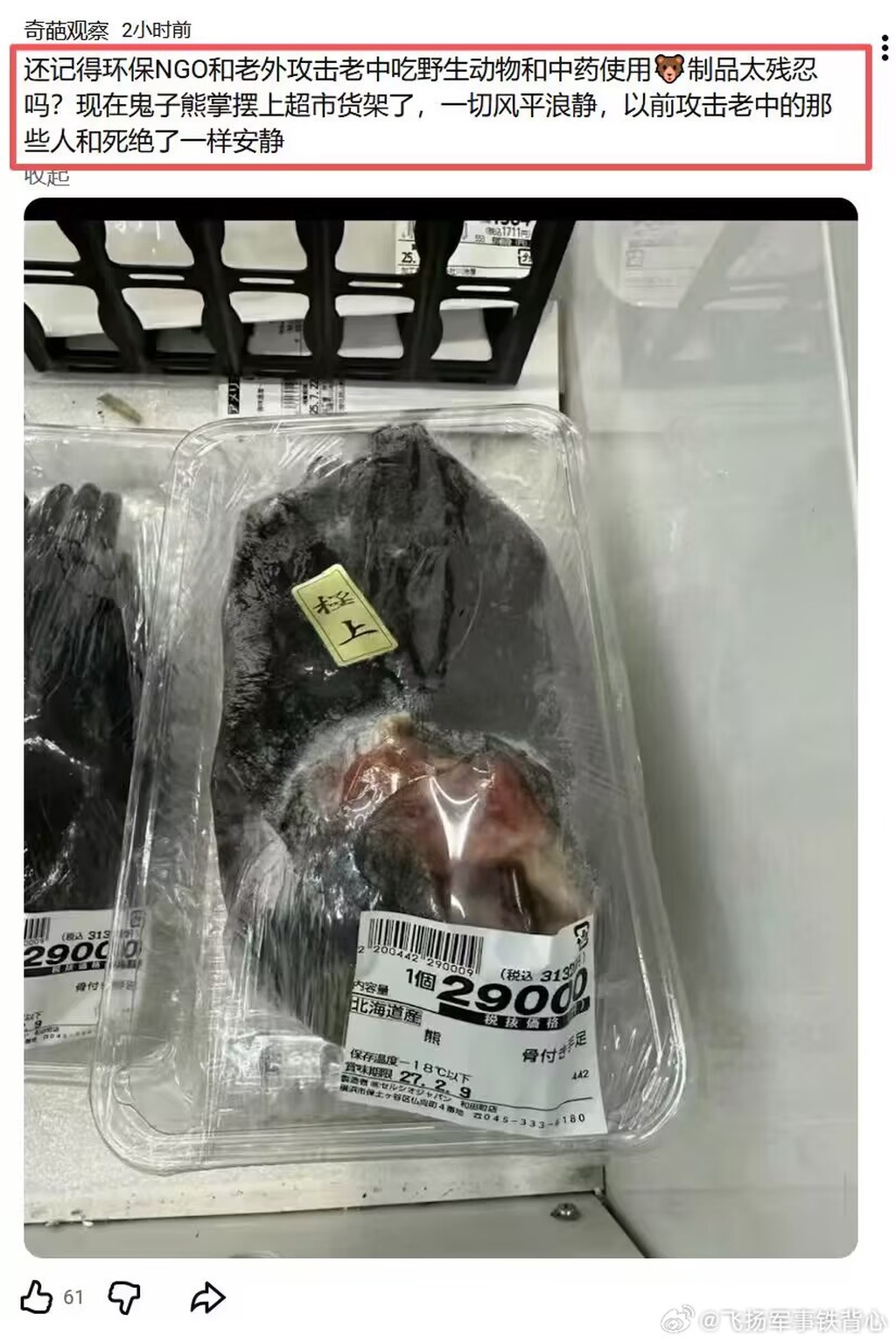Open the 奇葩观察 author profile

click(x=66, y=30)
